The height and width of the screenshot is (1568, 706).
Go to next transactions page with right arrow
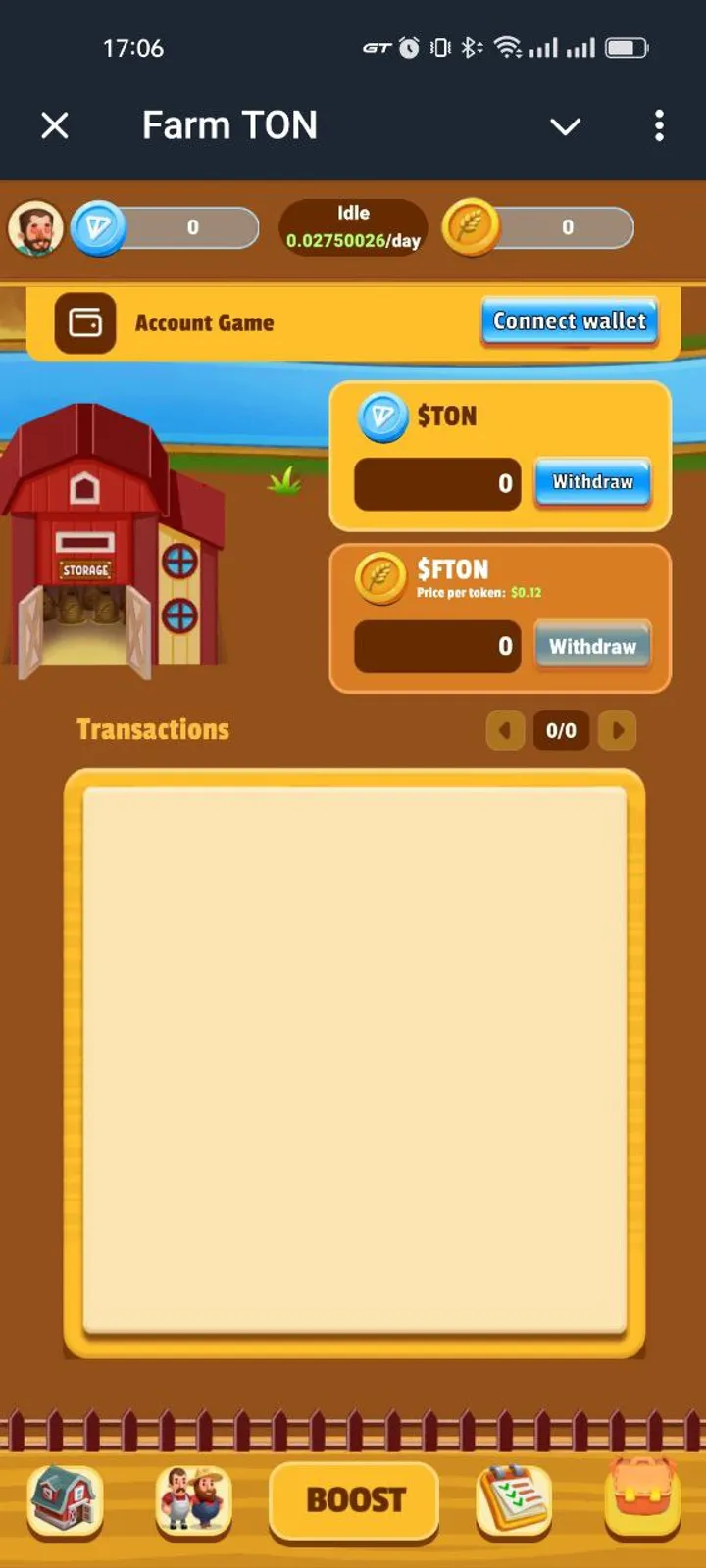[617, 730]
